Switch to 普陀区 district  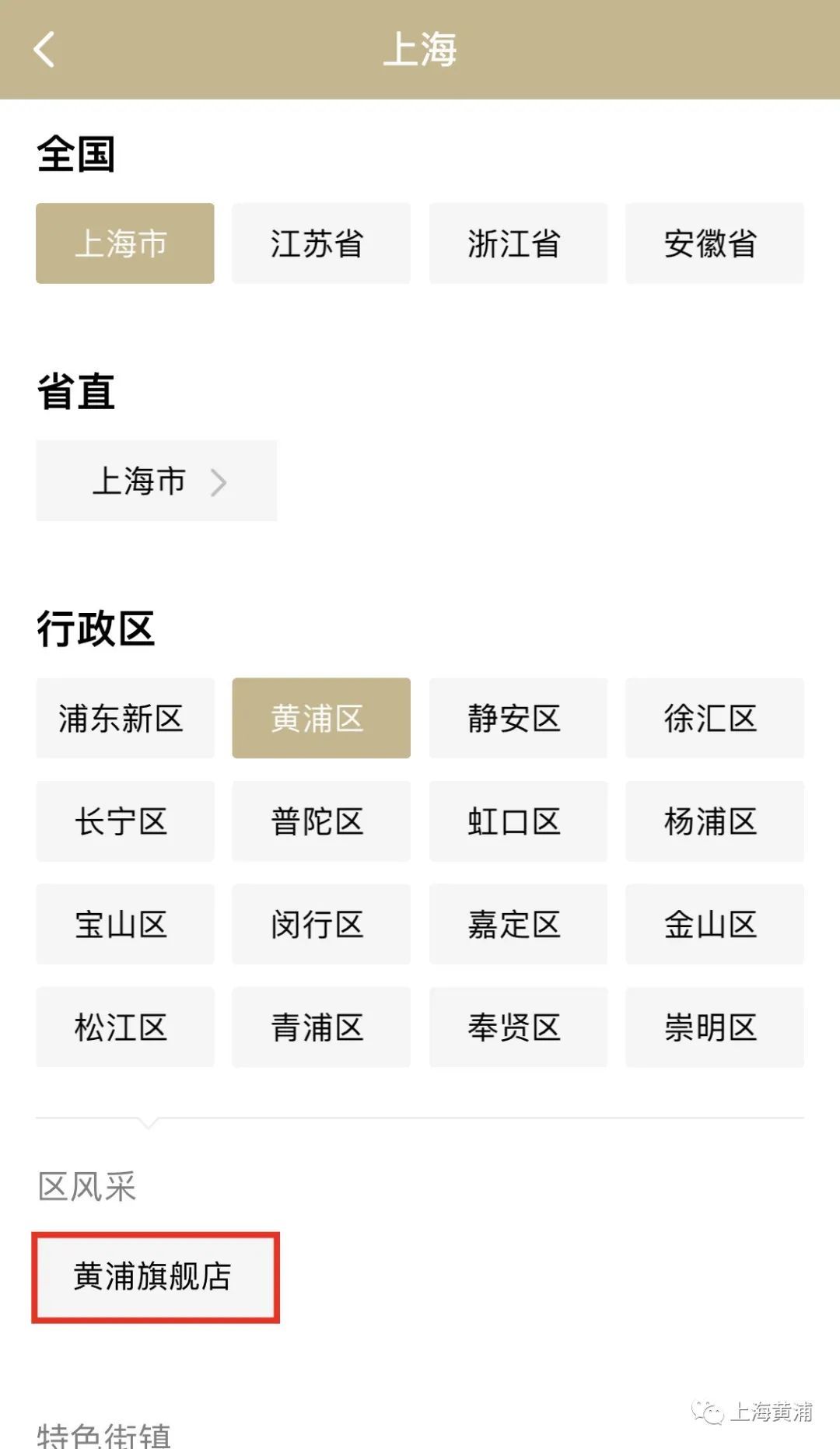(320, 821)
